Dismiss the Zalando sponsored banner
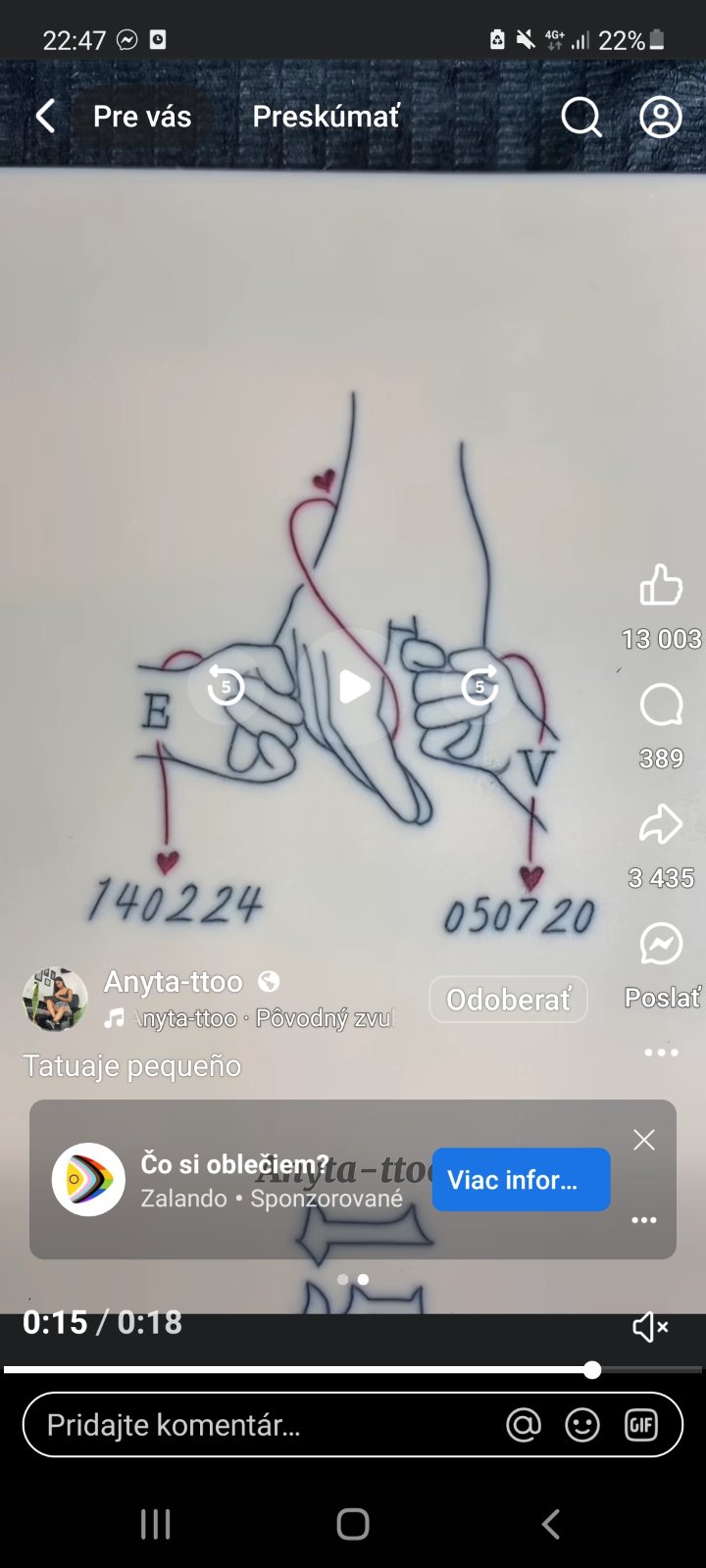Screen dimensions: 706x1568 tap(644, 1140)
